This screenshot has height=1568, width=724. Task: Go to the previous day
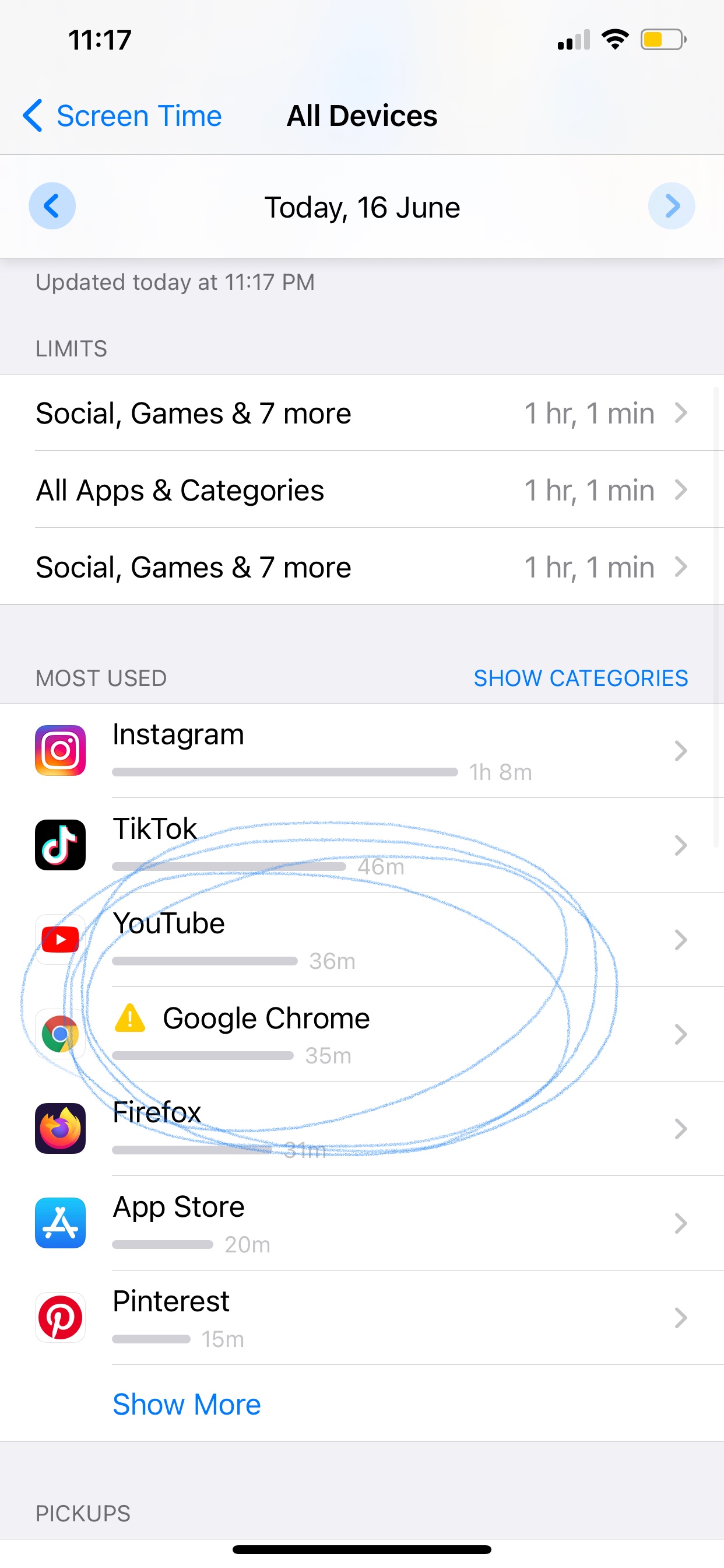[x=52, y=206]
